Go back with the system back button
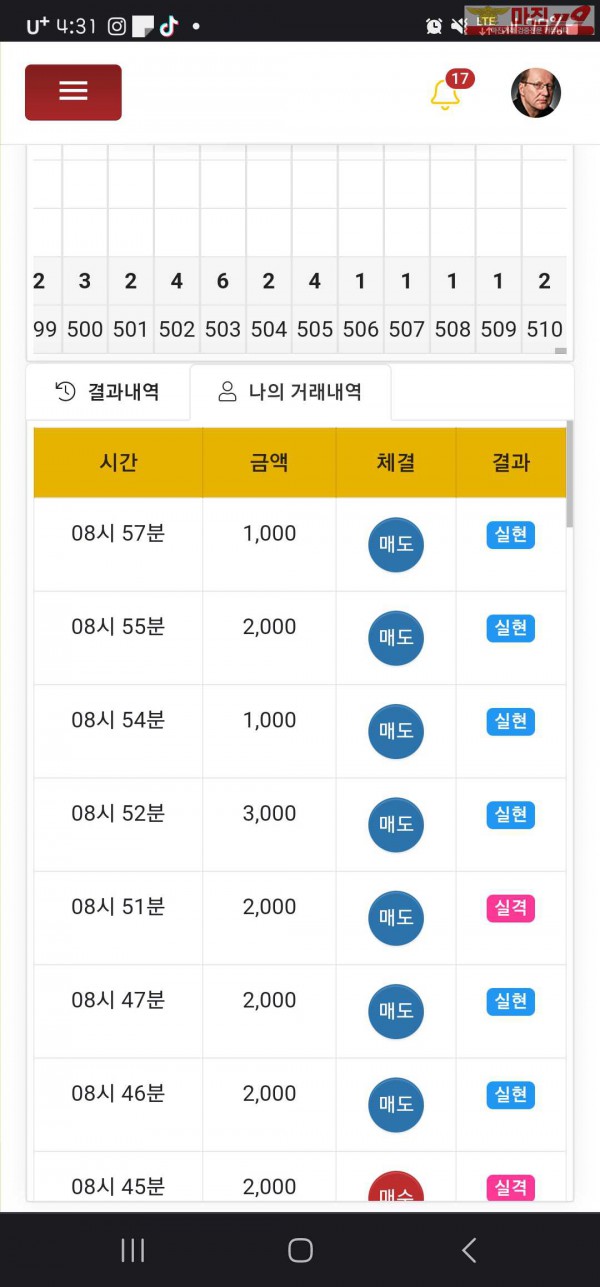The height and width of the screenshot is (1287, 600). click(468, 1249)
